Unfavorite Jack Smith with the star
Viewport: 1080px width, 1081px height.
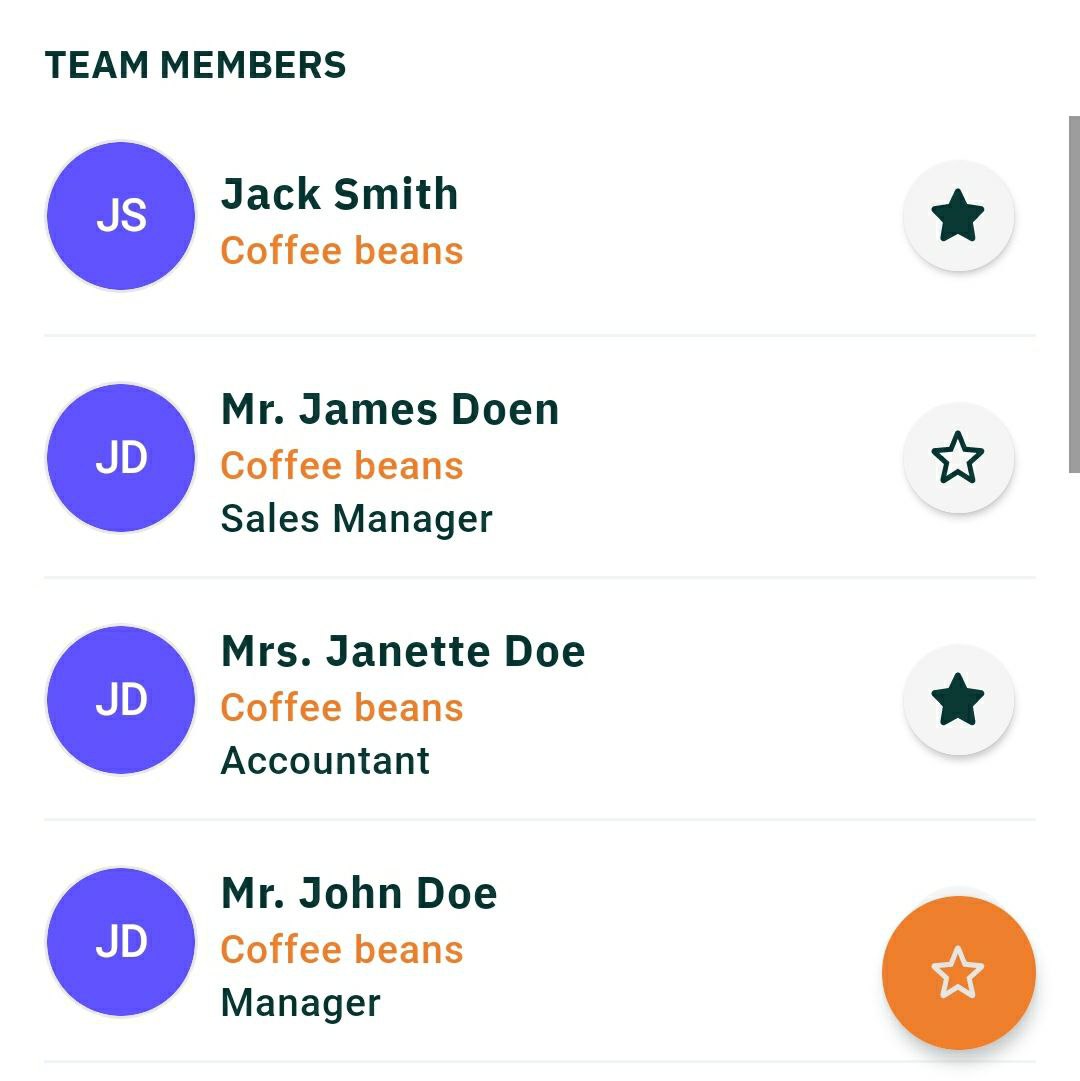pyautogui.click(x=958, y=216)
